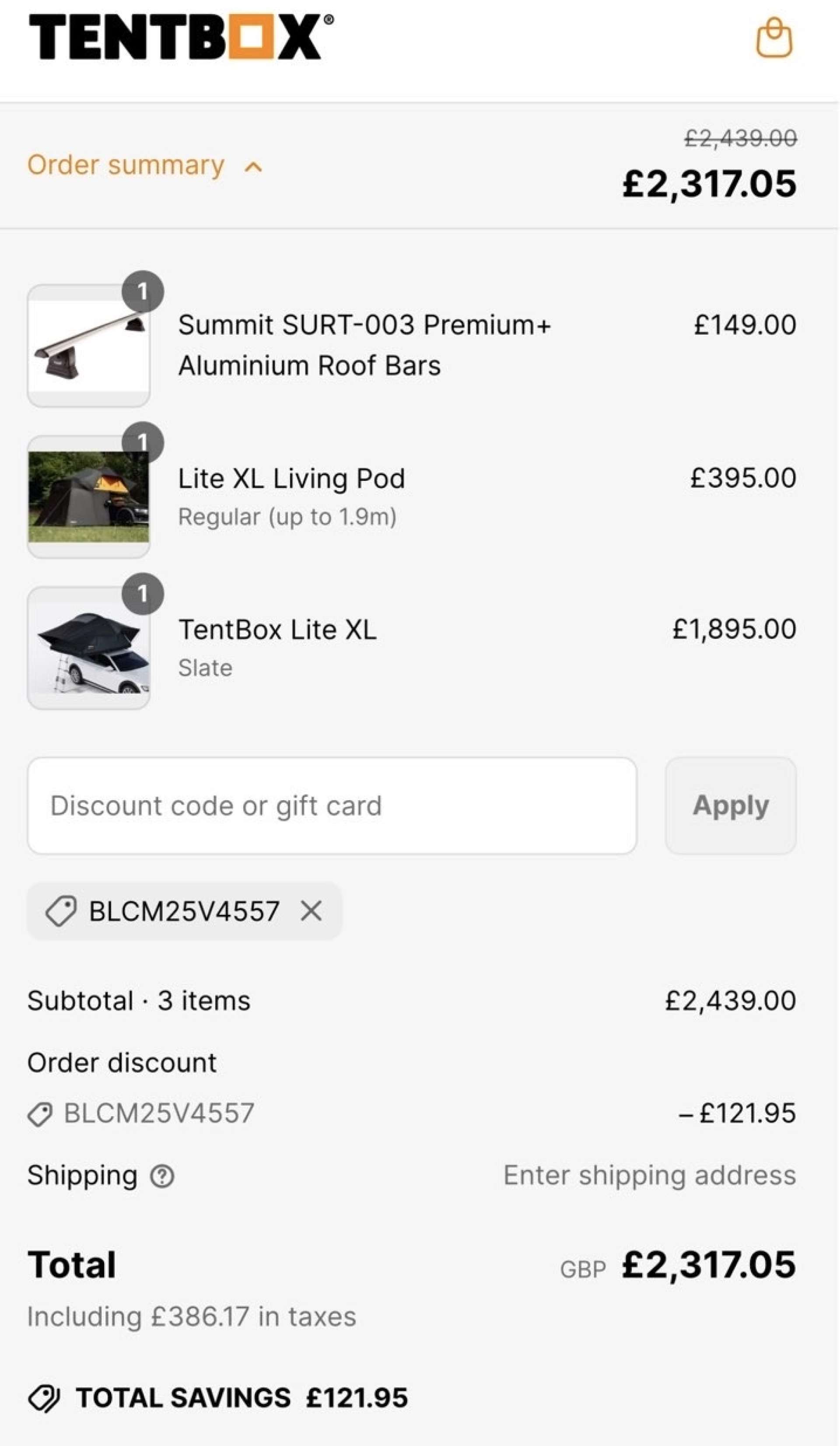Go to the TentBox home page logo

181,37
